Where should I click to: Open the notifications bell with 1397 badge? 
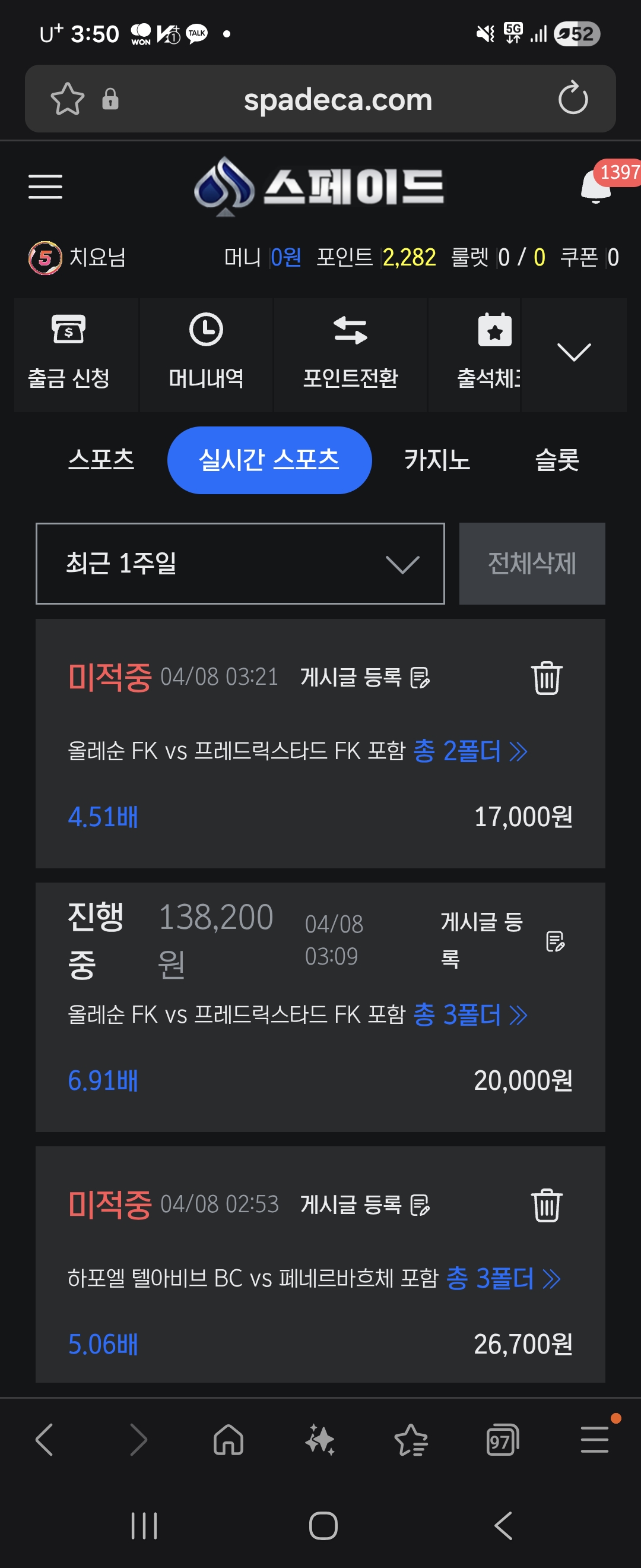click(x=596, y=186)
